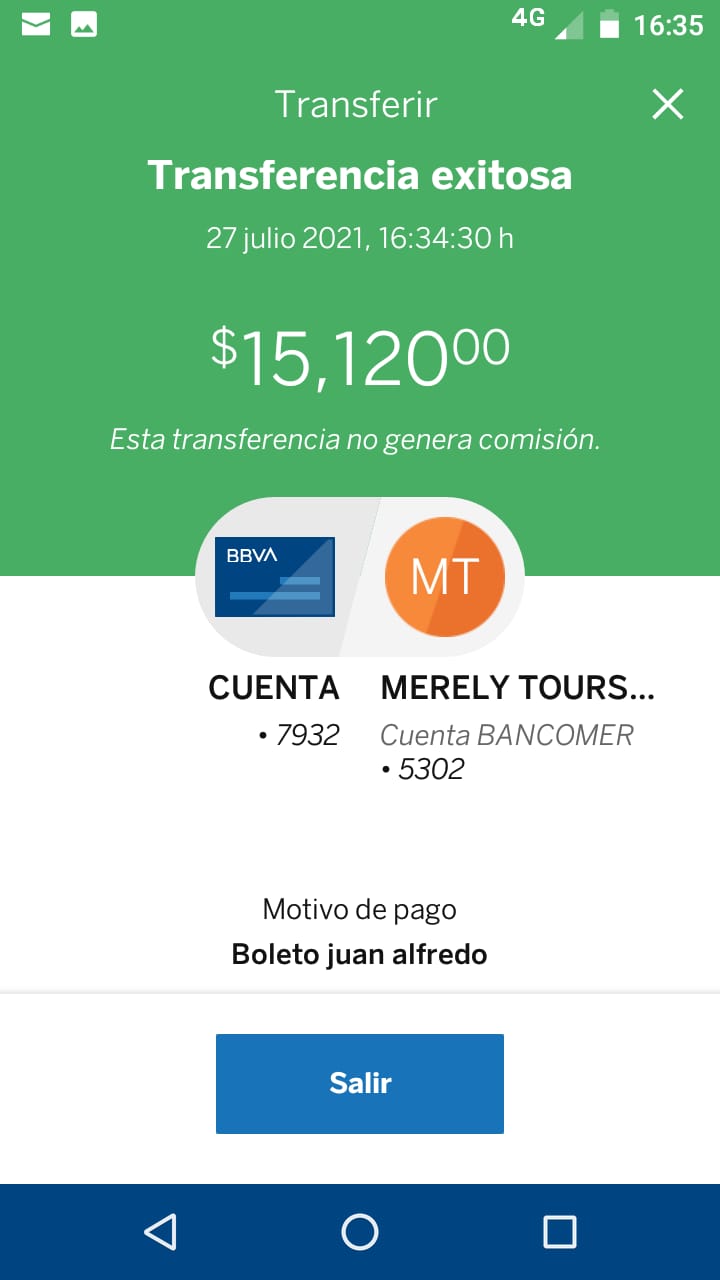The height and width of the screenshot is (1280, 720).
Task: Go back using the system back button
Action: (x=160, y=1232)
